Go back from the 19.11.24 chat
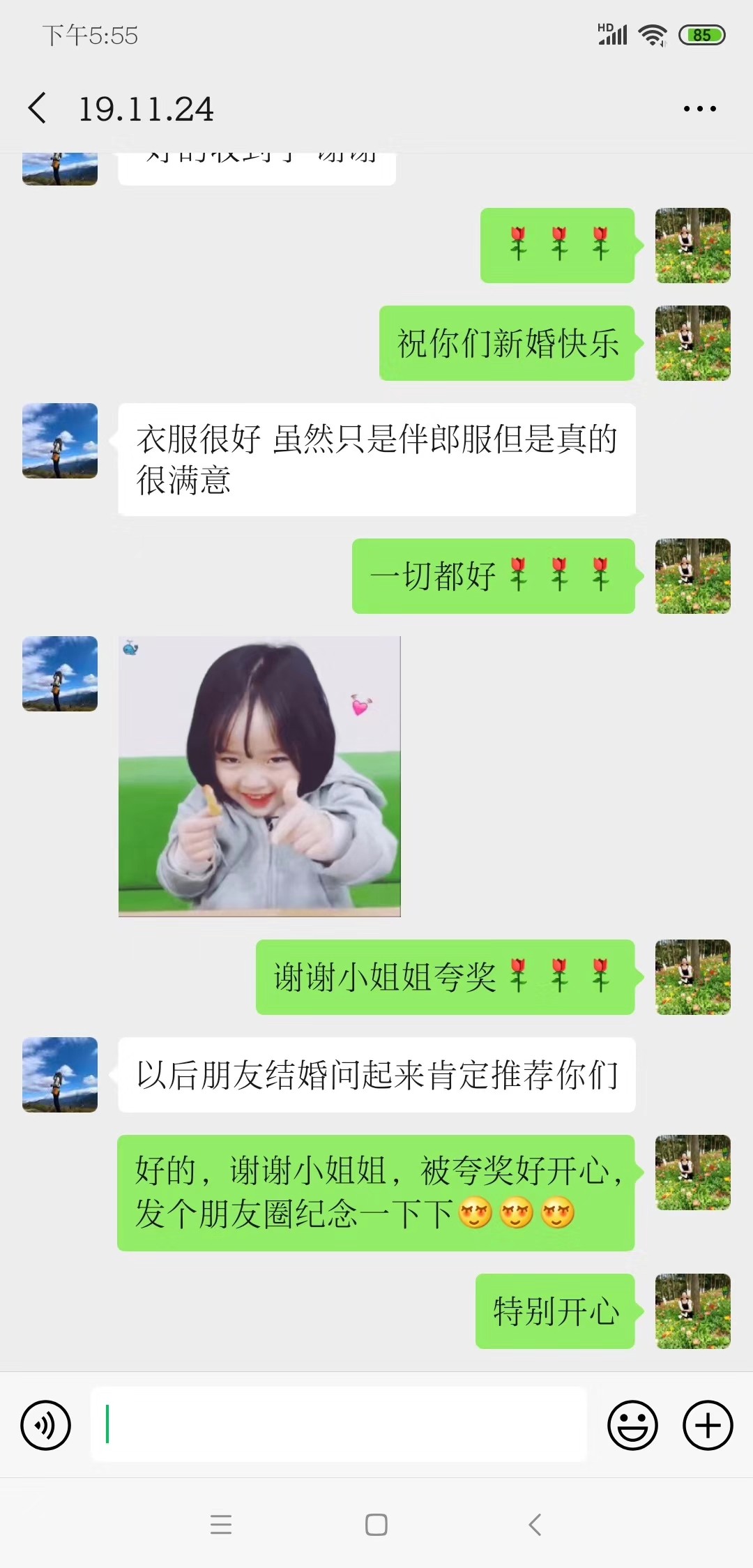This screenshot has width=753, height=1568. click(x=38, y=109)
